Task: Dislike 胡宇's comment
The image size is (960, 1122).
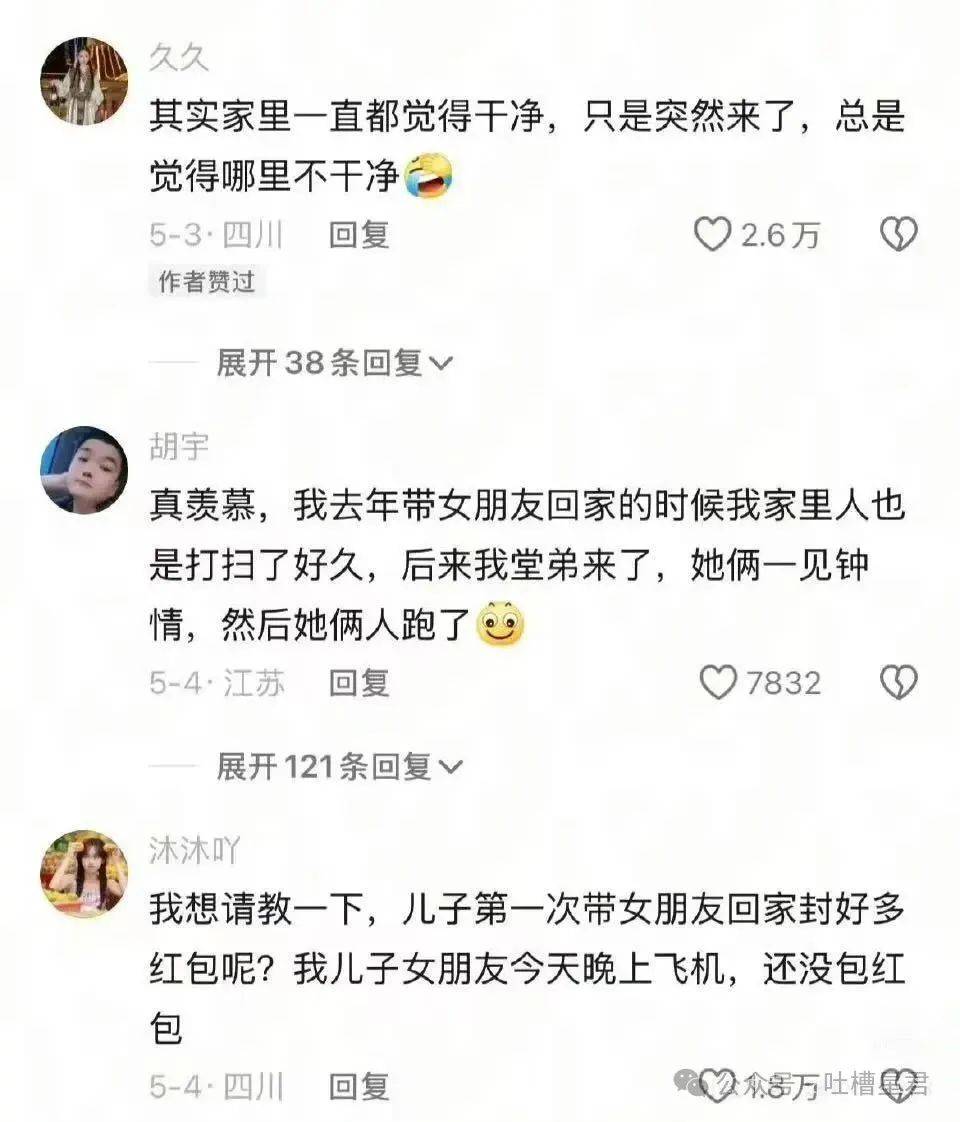Action: tap(897, 683)
